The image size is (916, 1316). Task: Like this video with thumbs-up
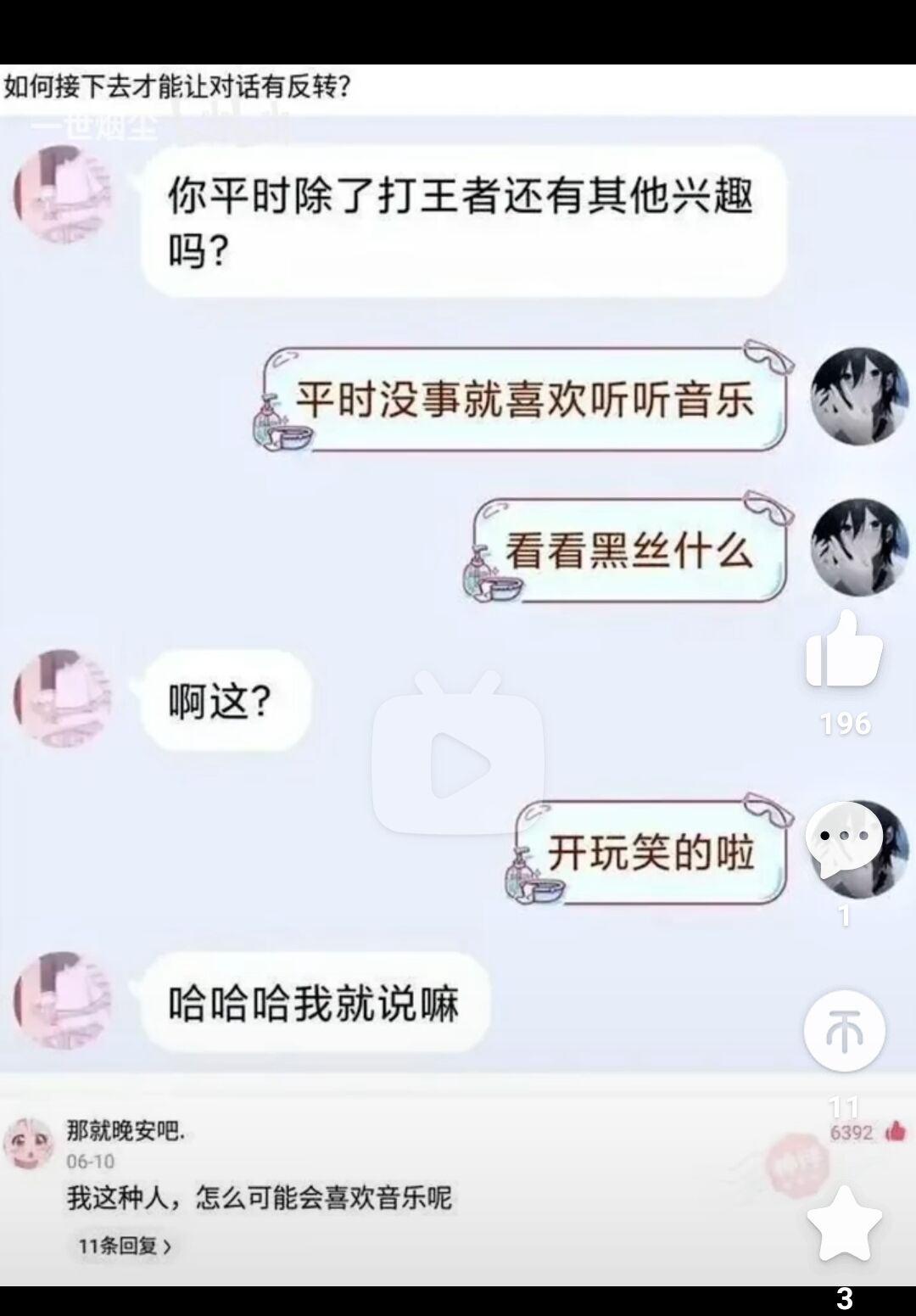pos(843,652)
